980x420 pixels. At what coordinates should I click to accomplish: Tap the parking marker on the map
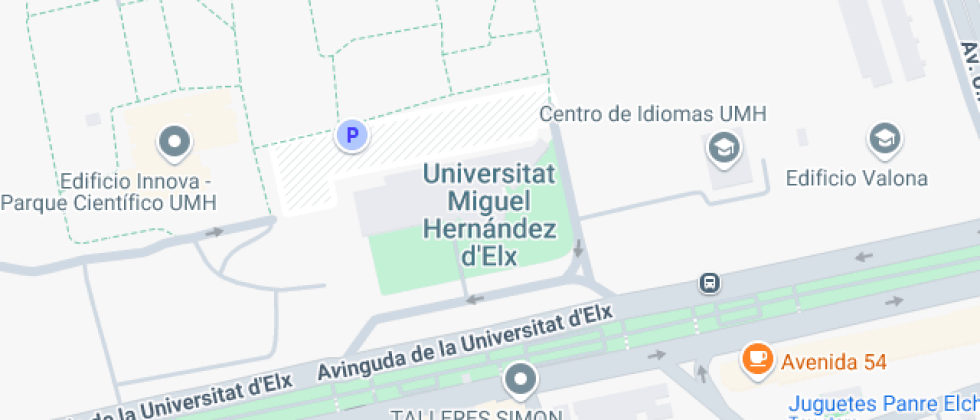351,134
